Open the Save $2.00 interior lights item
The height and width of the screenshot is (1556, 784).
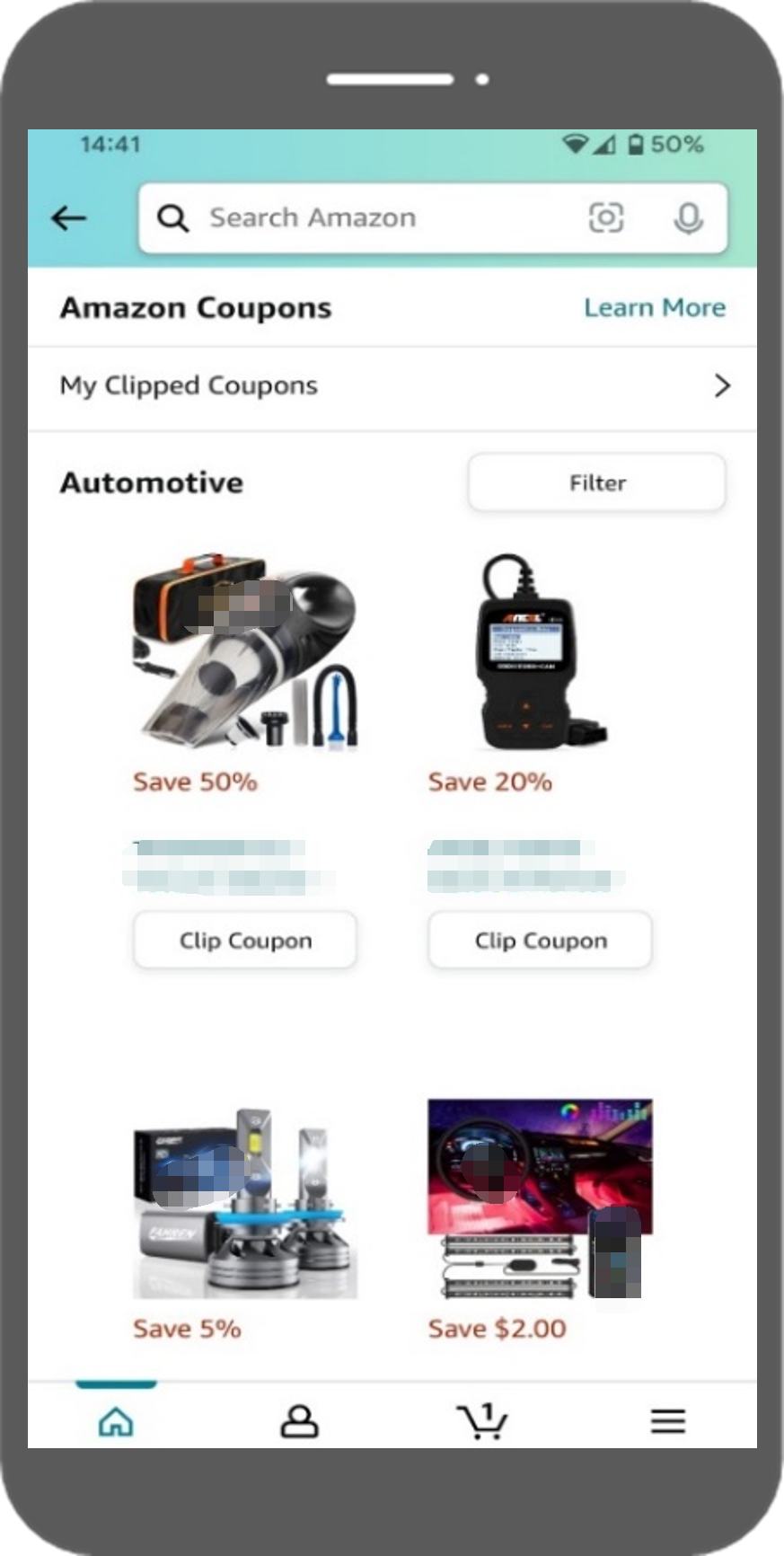point(540,1199)
